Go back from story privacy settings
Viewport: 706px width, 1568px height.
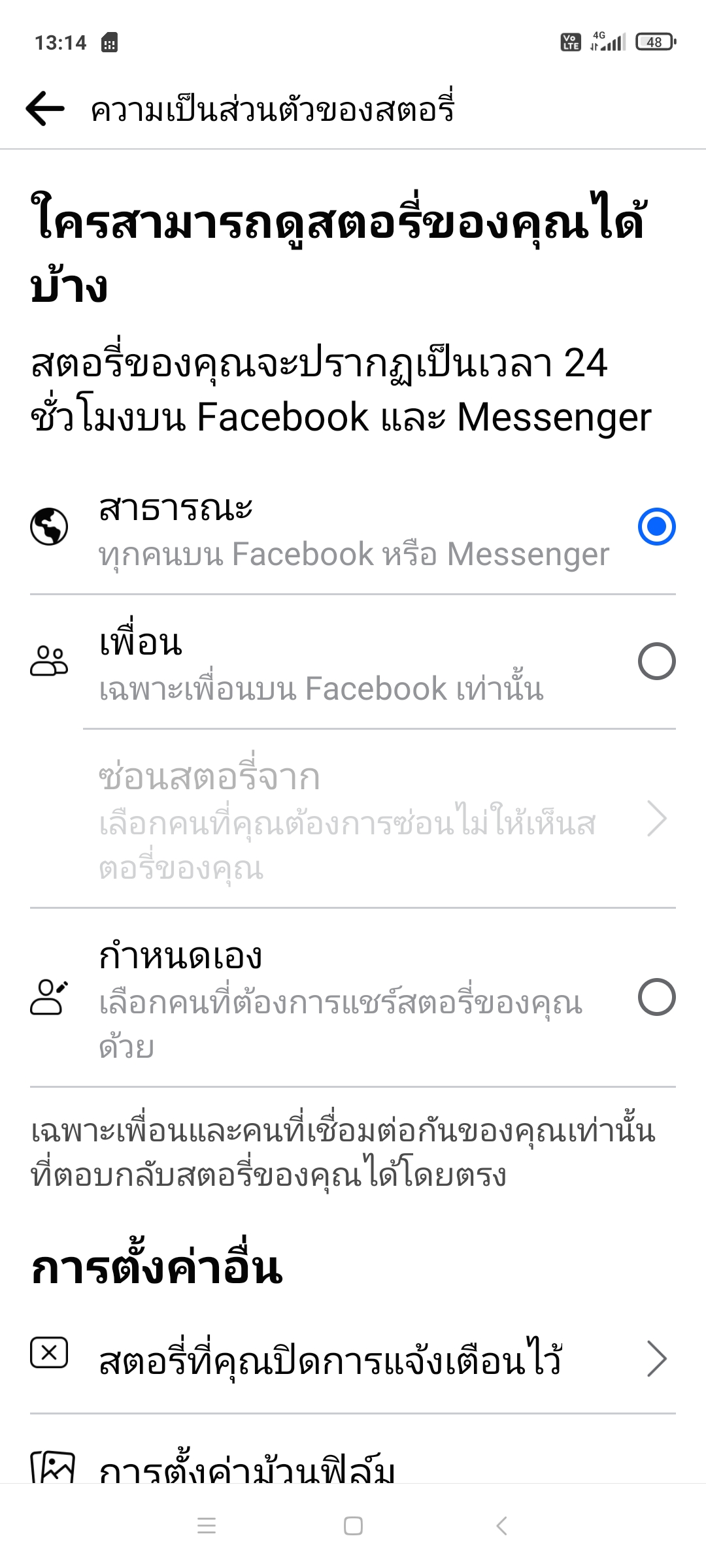45,108
